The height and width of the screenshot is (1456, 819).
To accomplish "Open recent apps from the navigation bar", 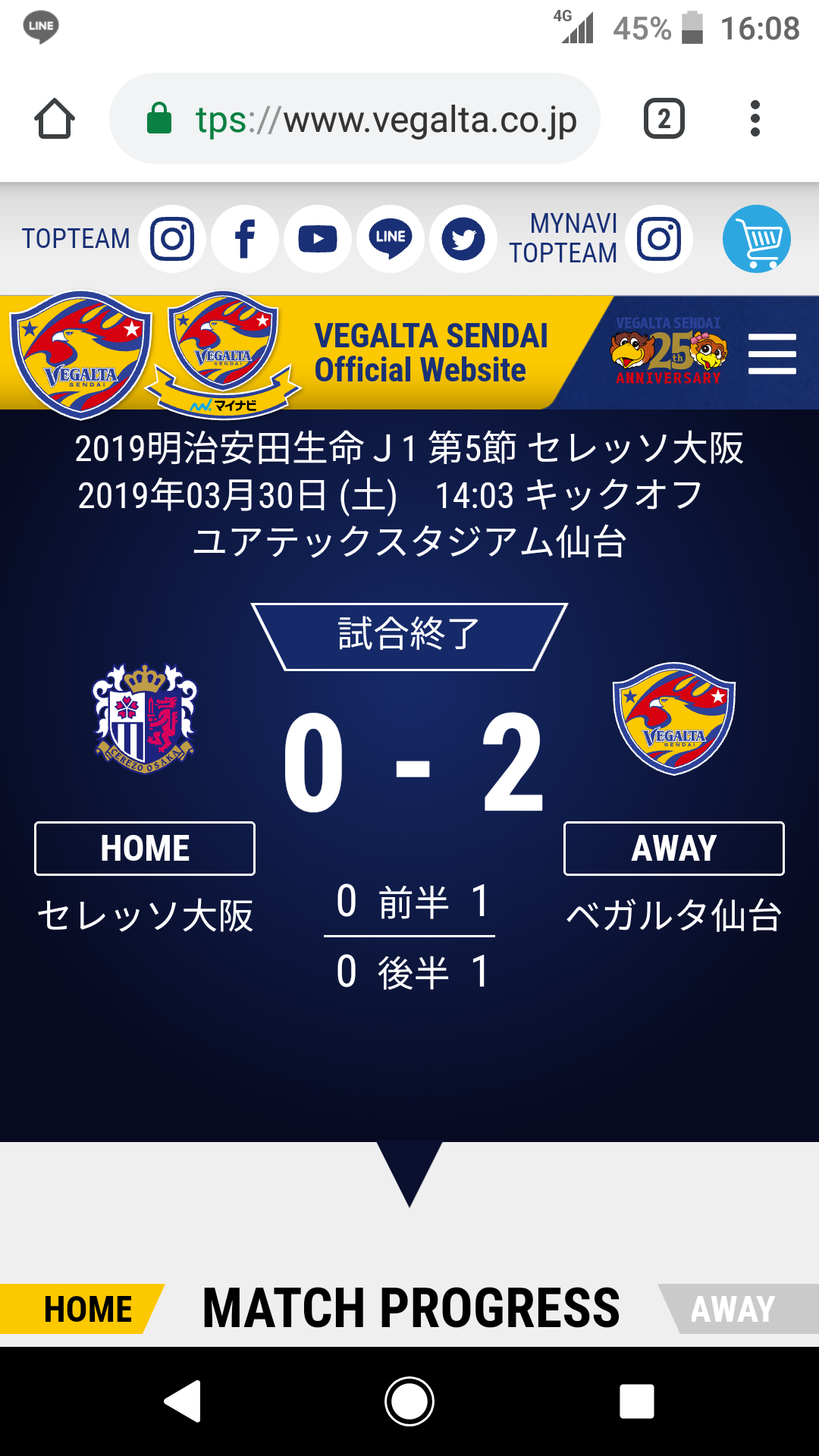I will 636,1401.
